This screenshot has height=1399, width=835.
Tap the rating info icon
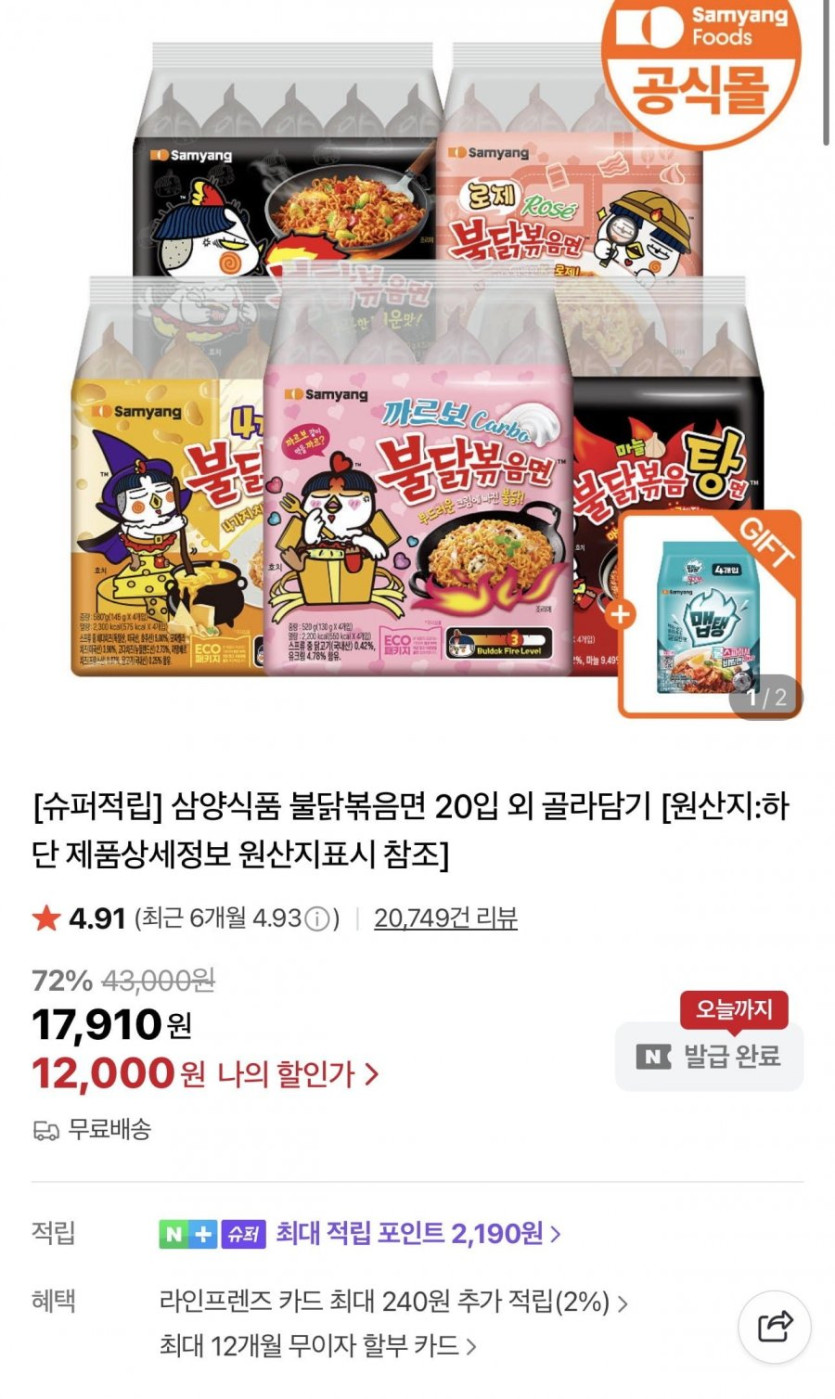[x=316, y=919]
